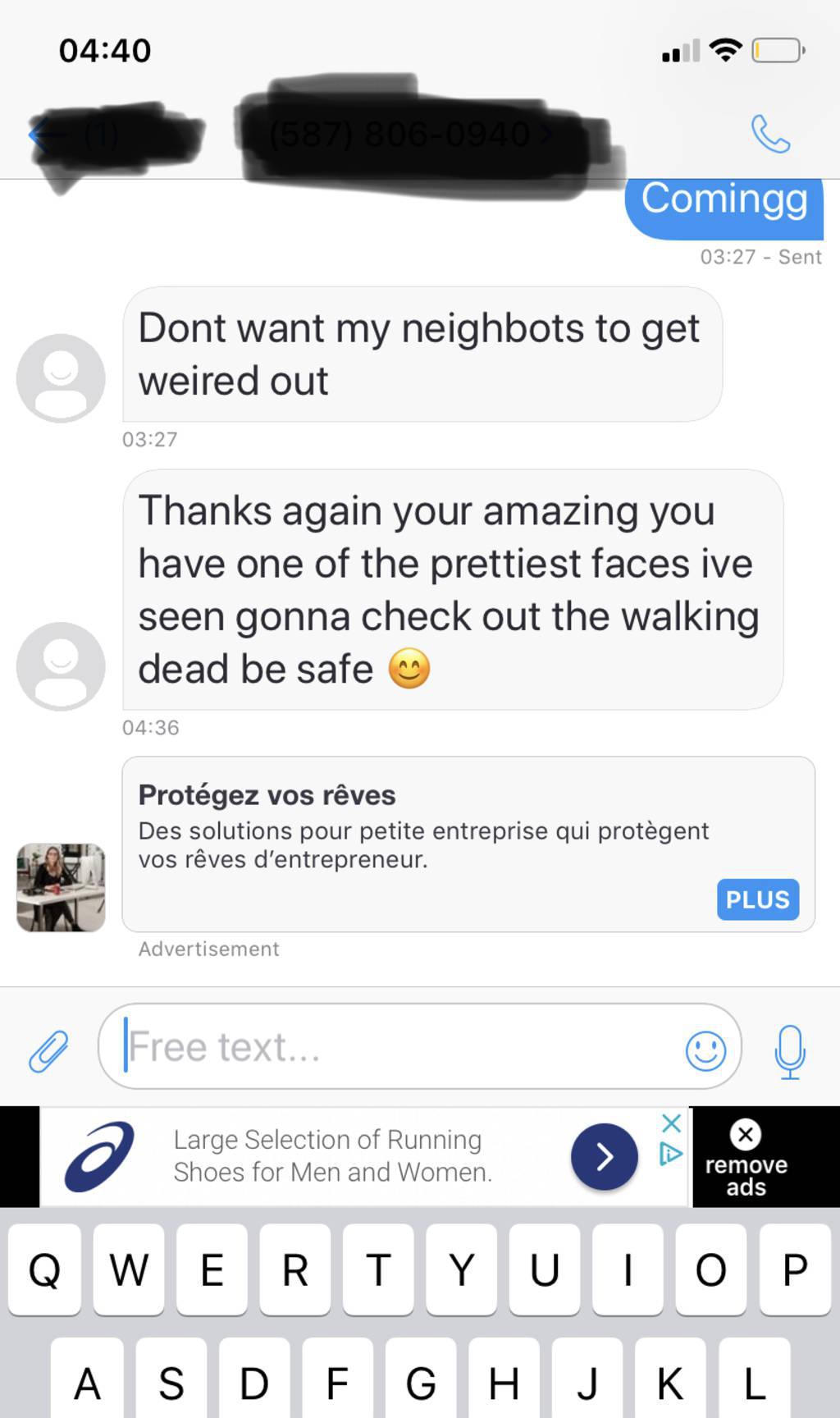
Task: Open the emoji picker smiley
Action: click(x=705, y=1050)
